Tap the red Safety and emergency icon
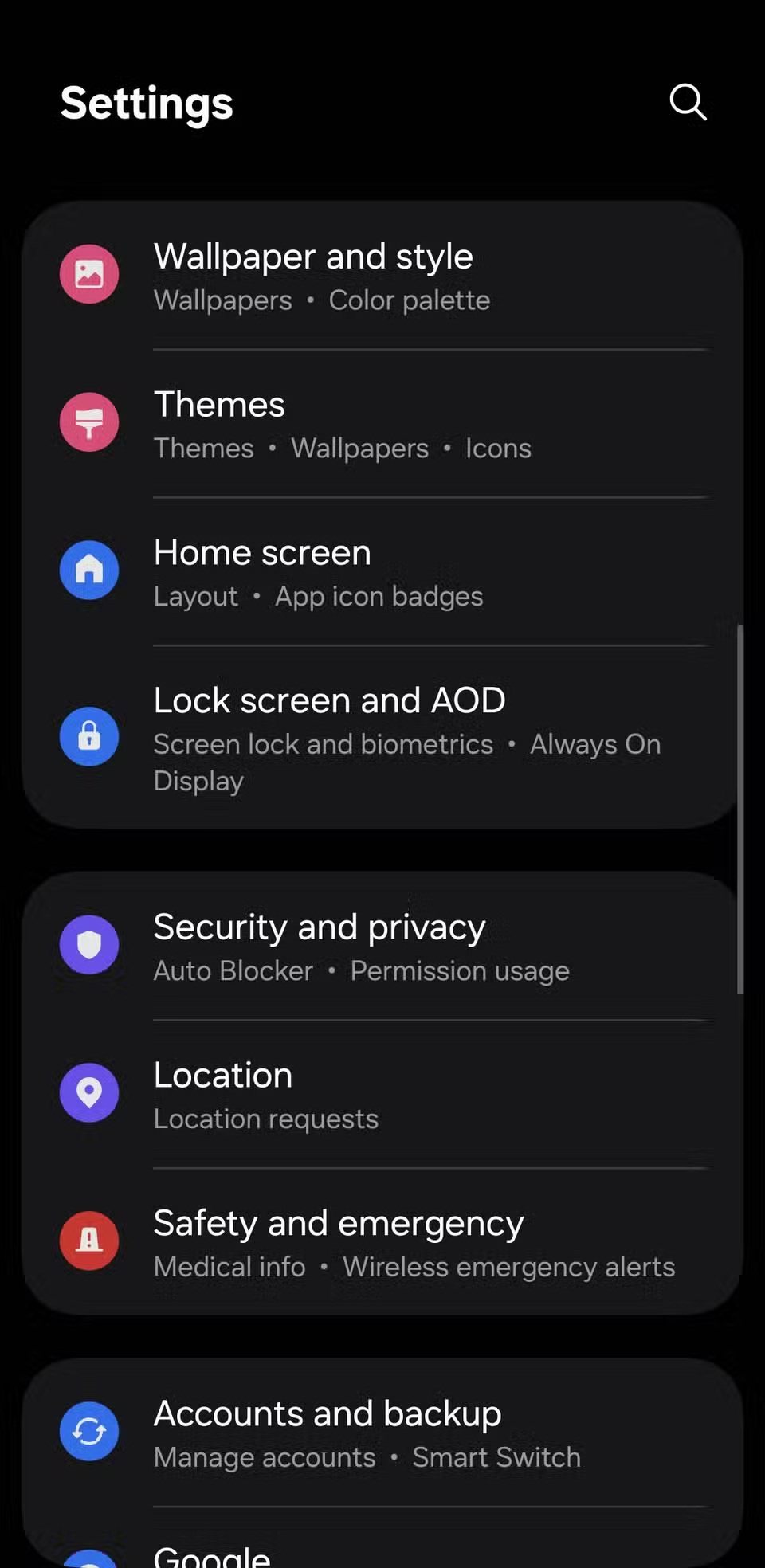The image size is (765, 1568). (x=88, y=1241)
